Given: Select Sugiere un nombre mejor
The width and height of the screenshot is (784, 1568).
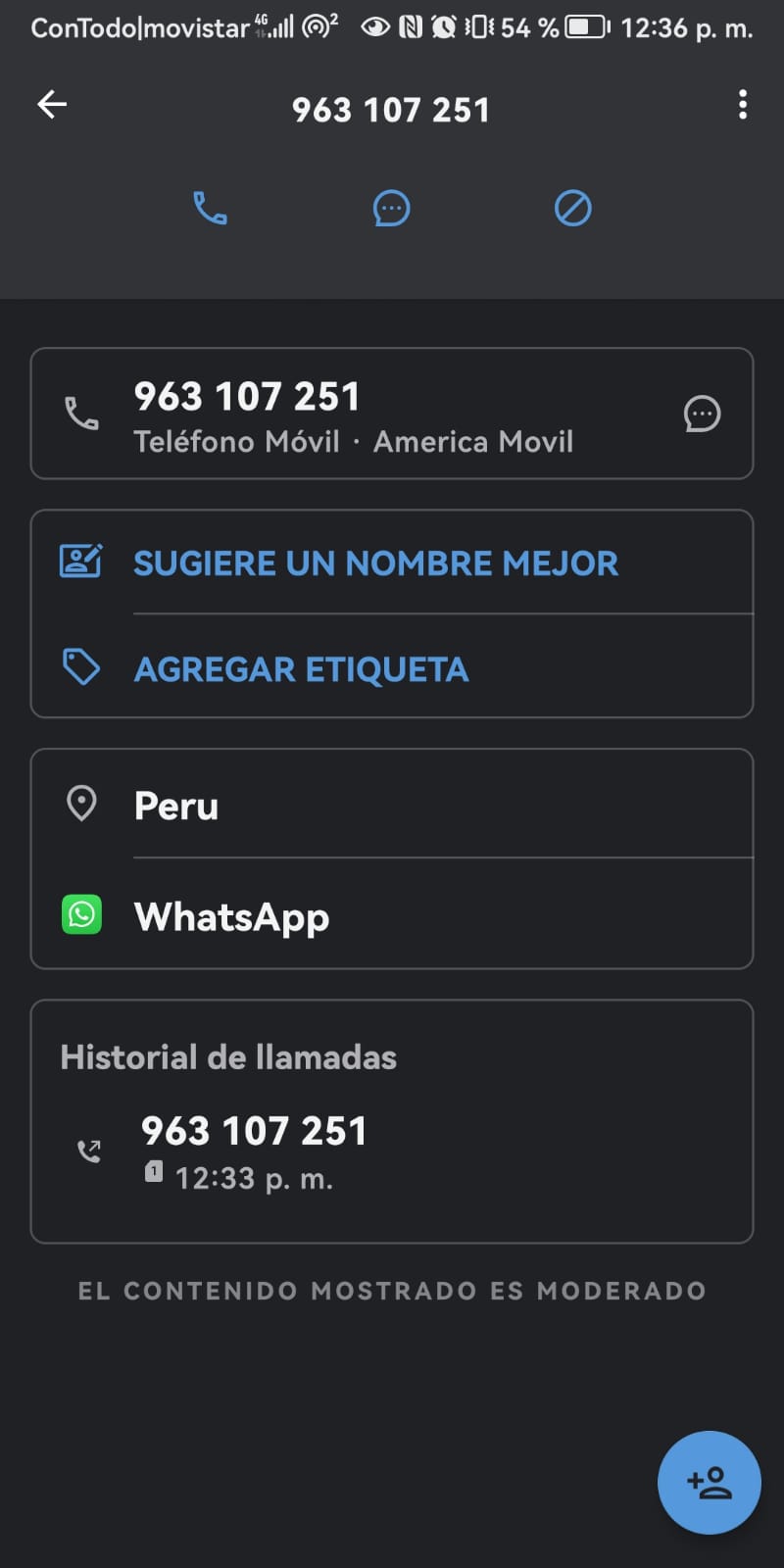Looking at the screenshot, I should tap(392, 563).
